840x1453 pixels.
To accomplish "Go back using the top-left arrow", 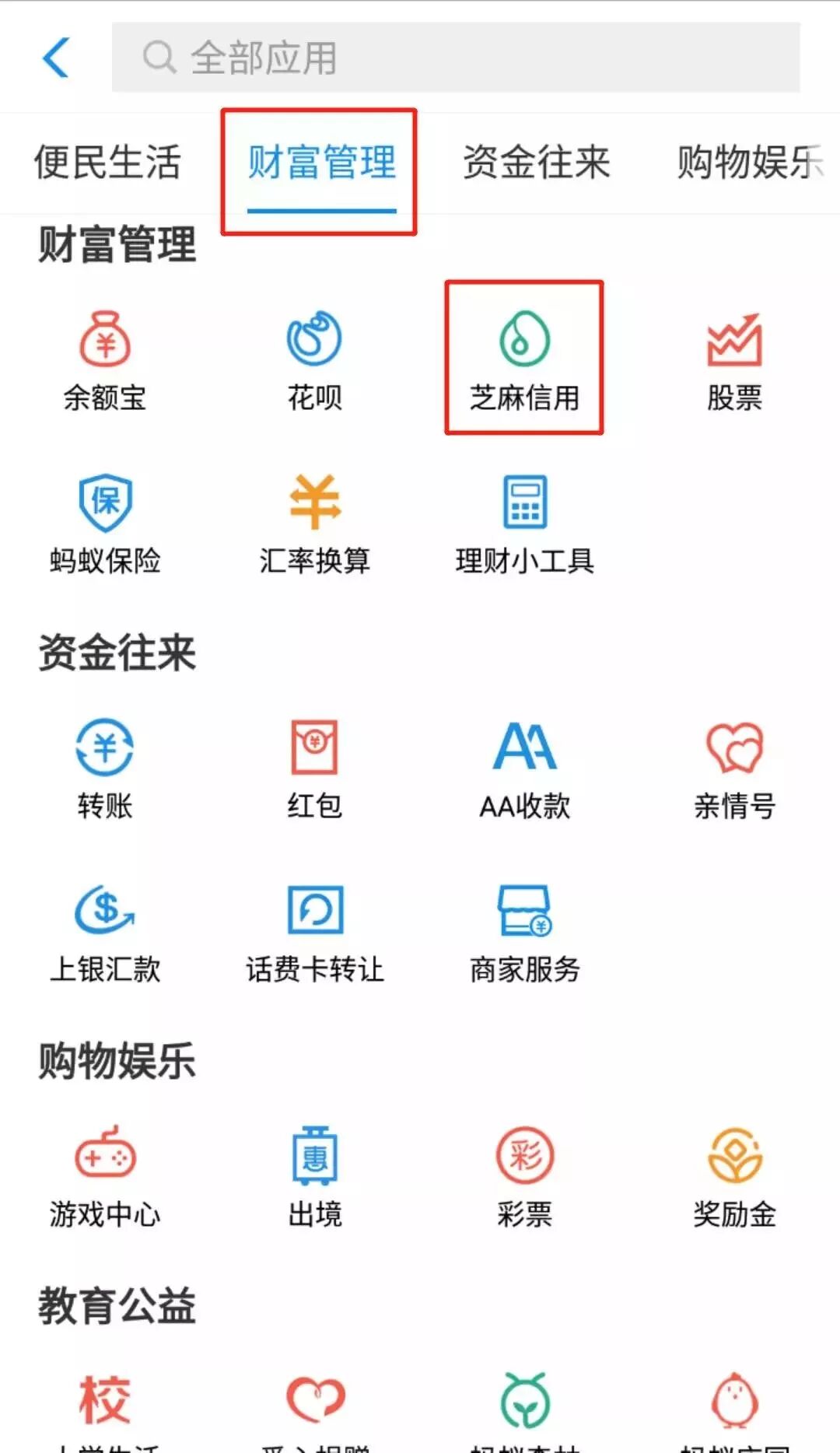I will 56,58.
